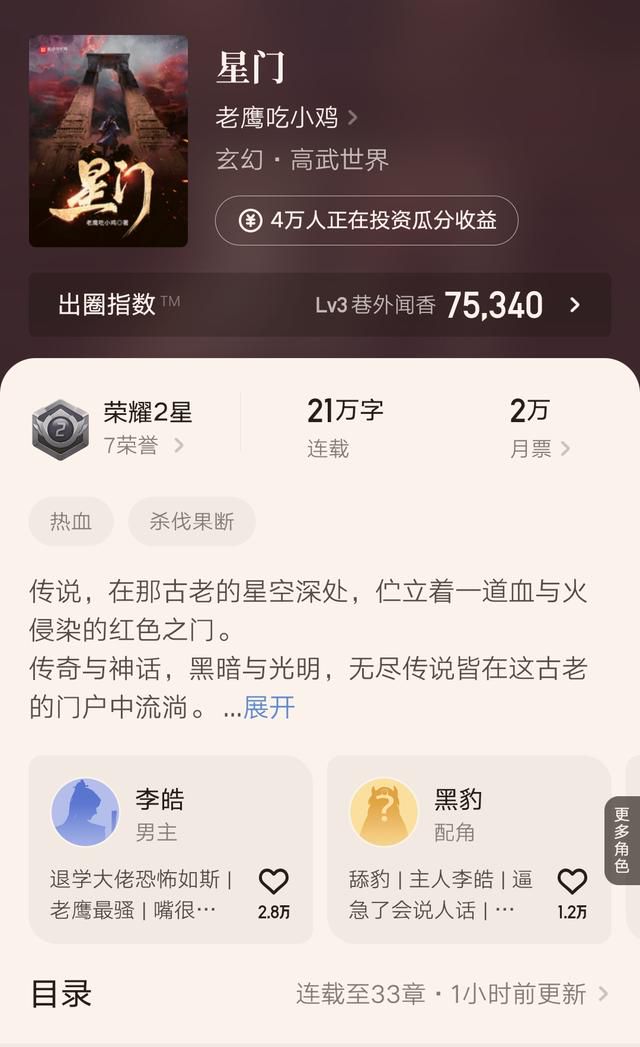View the 星门 book cover
The height and width of the screenshot is (1047, 640).
pyautogui.click(x=108, y=141)
